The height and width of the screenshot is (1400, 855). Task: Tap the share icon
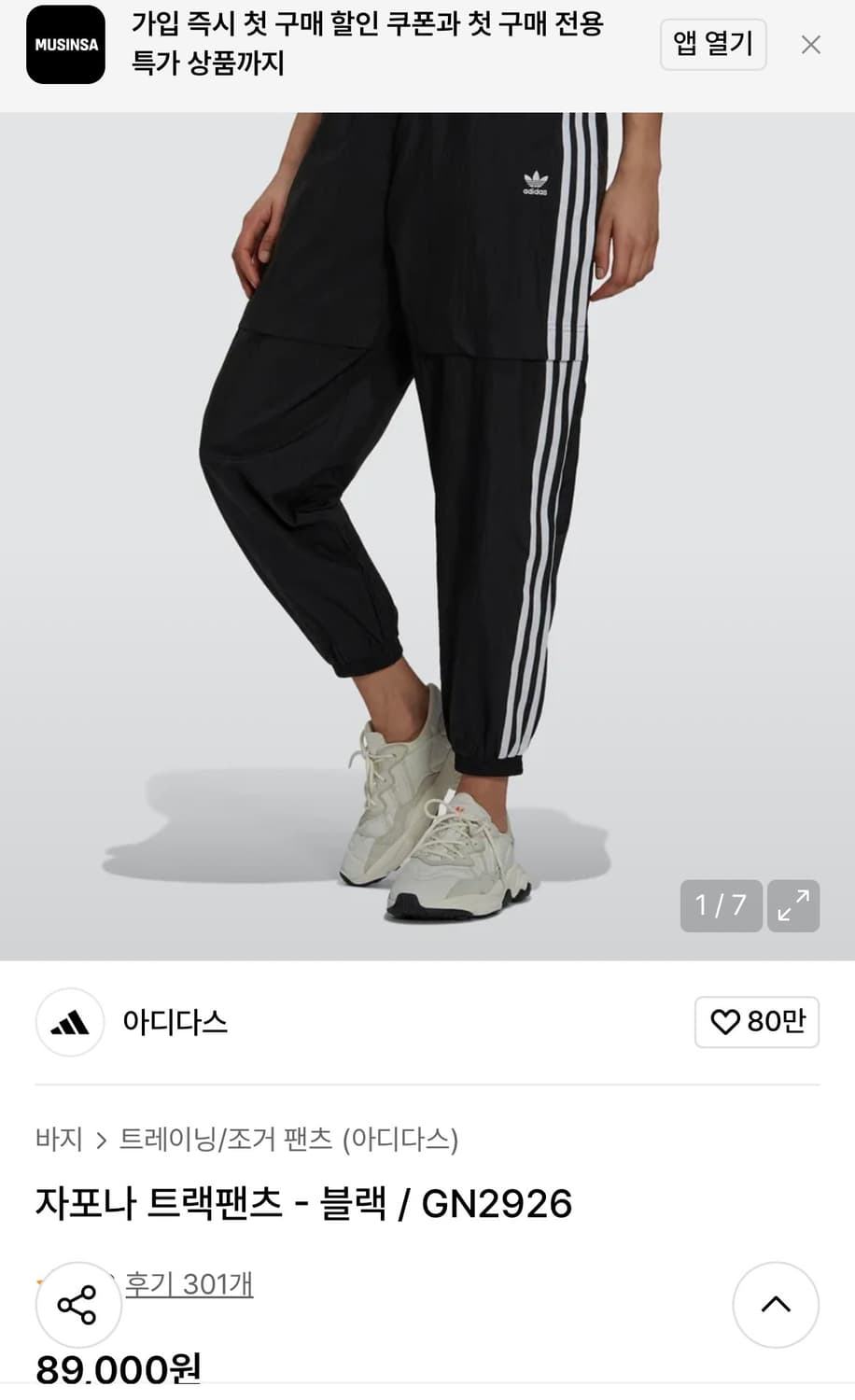tap(78, 1303)
